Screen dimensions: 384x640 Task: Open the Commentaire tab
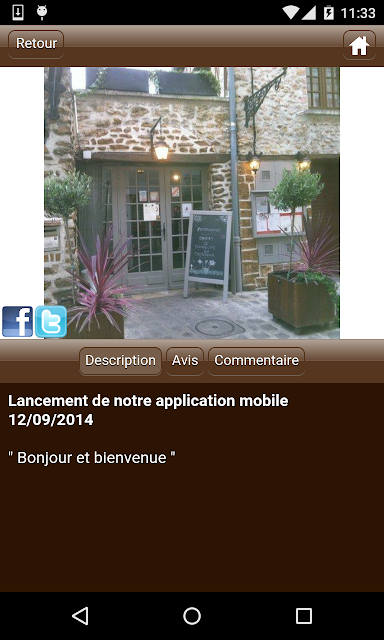point(256,361)
